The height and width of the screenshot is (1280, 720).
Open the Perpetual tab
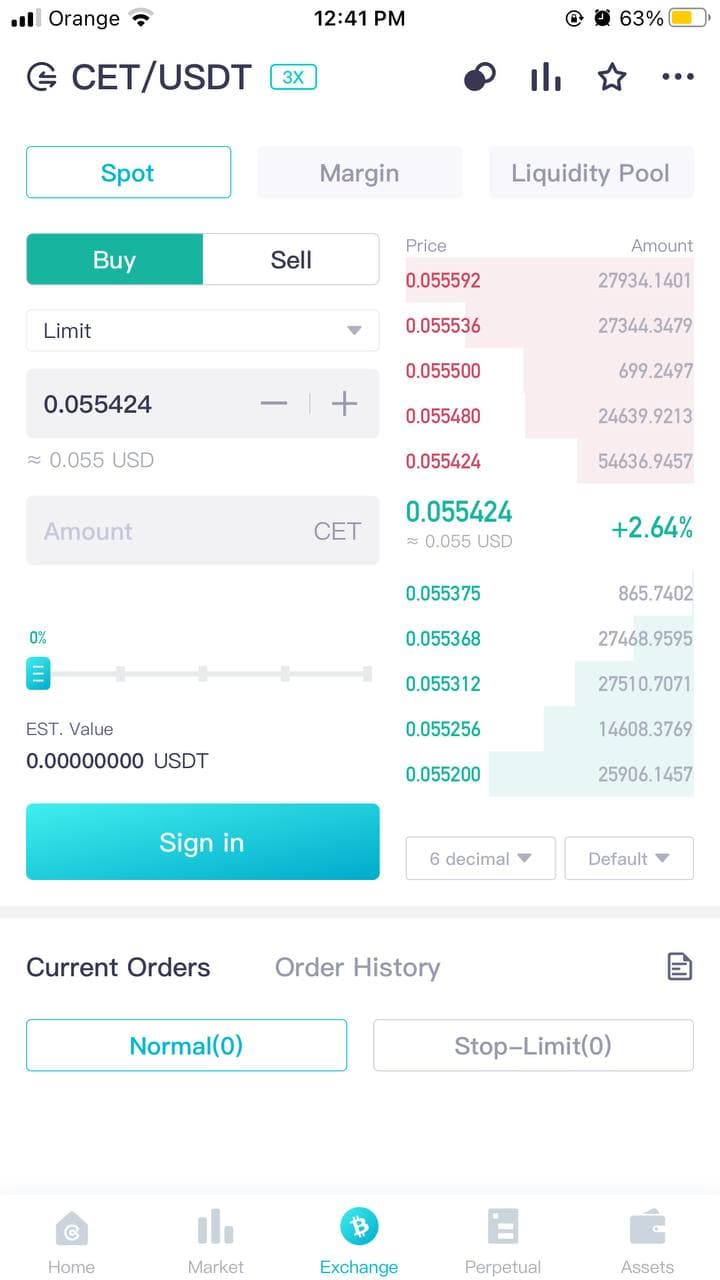(x=503, y=1242)
